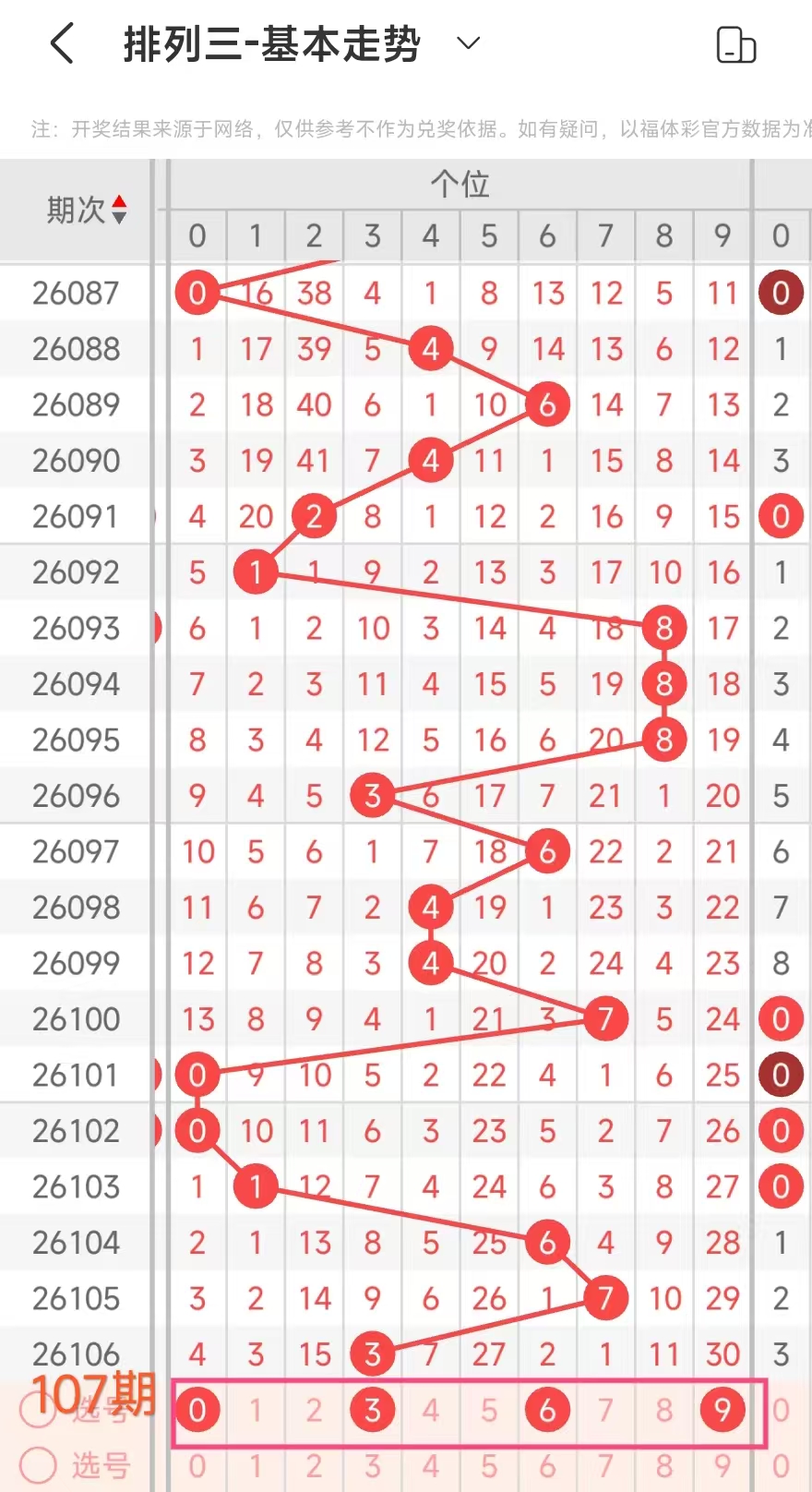Pick unselected number 5 in the pink-outlined 选号 row
The image size is (812, 1492).
pyautogui.click(x=488, y=1410)
